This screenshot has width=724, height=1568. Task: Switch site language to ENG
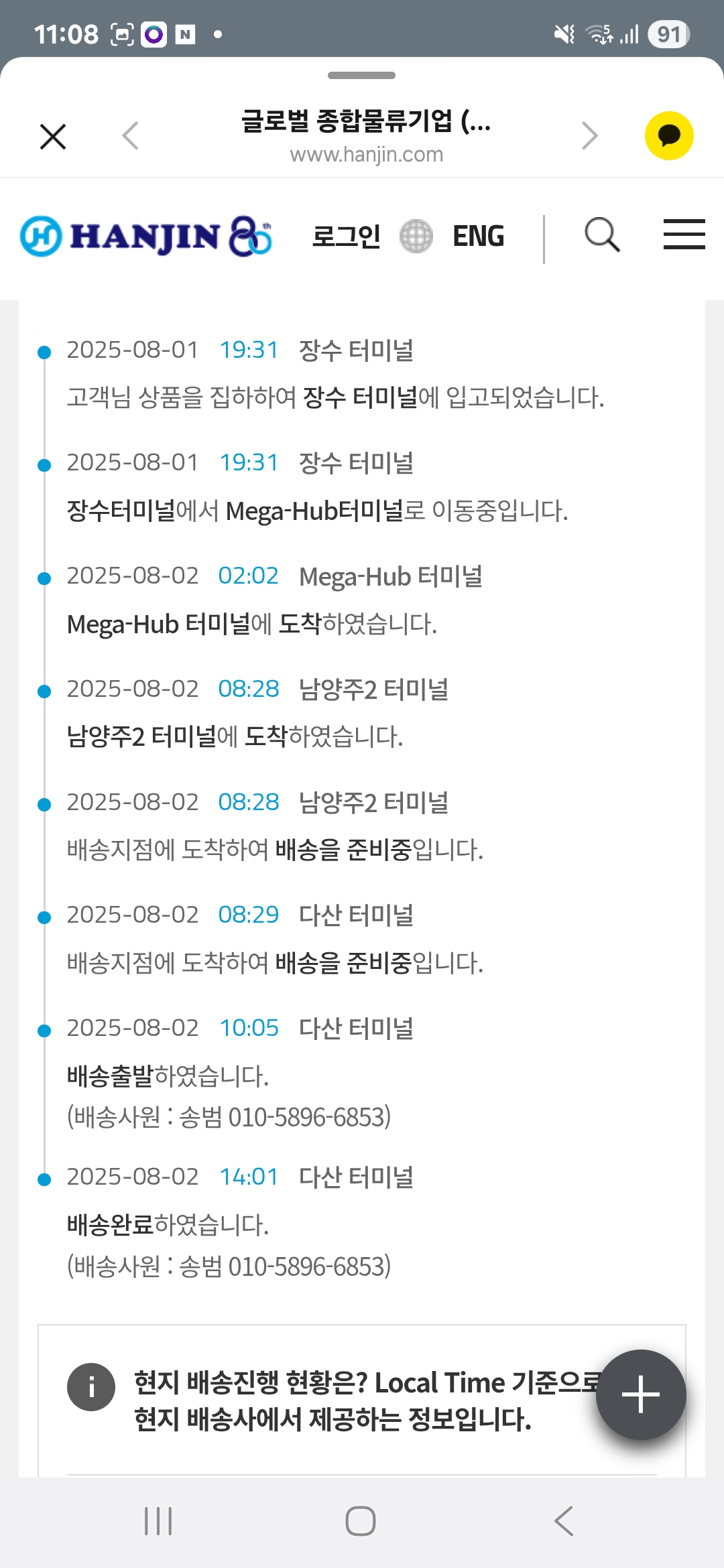click(x=477, y=237)
